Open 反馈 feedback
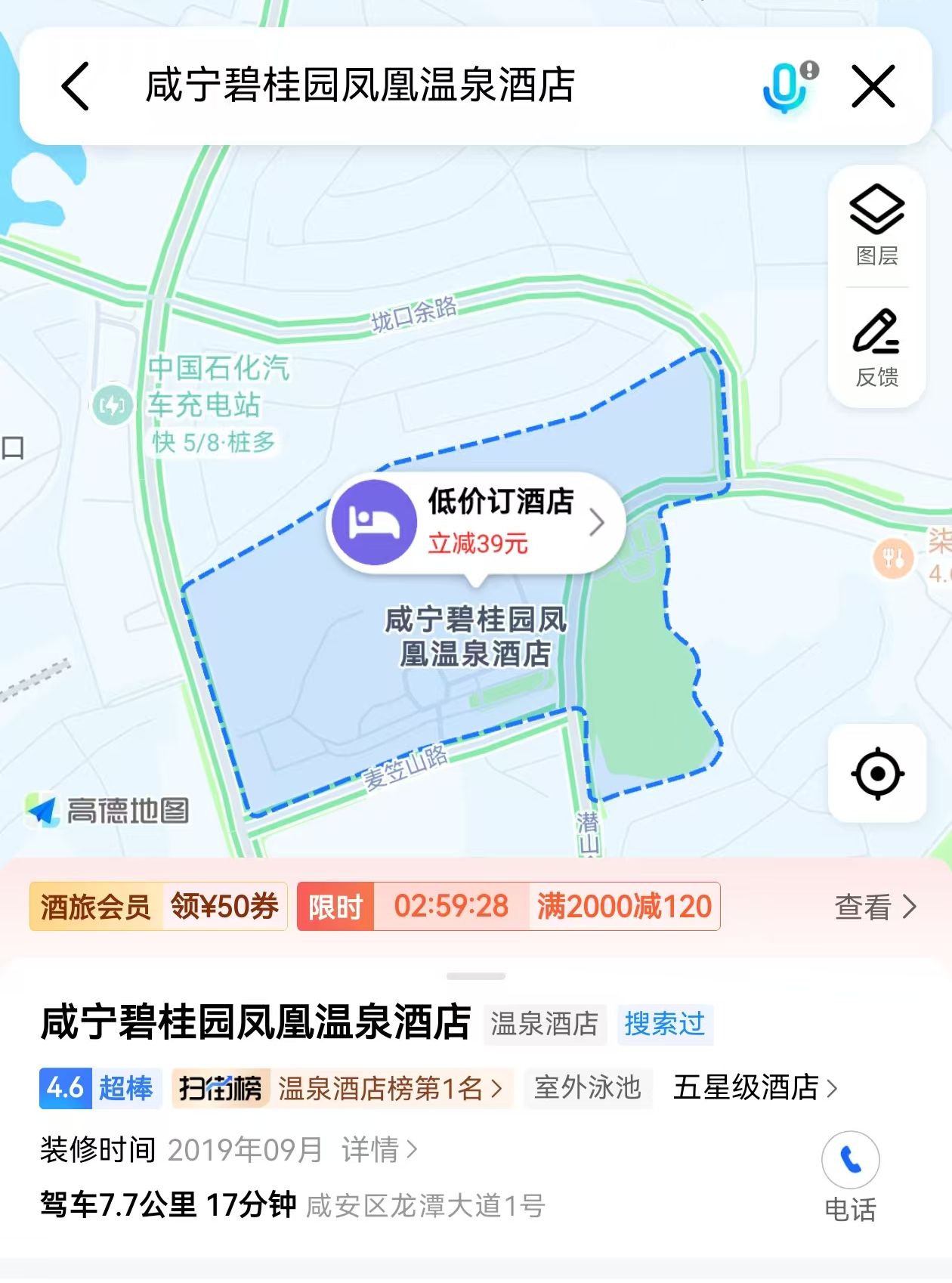 [876, 348]
